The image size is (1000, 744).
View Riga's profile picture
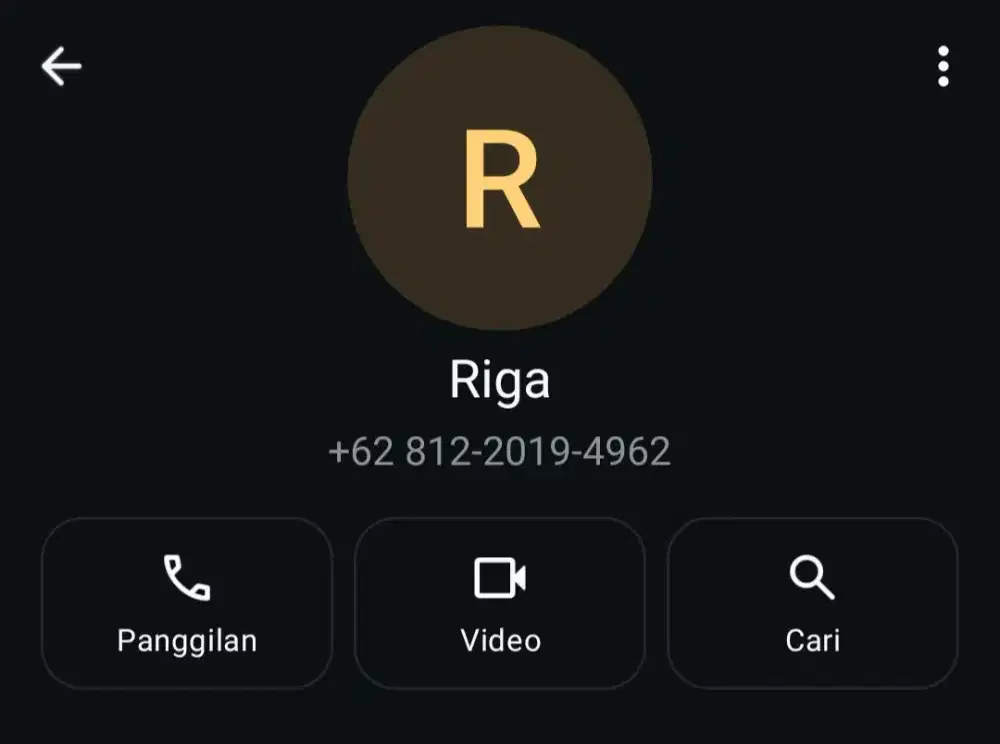click(x=500, y=178)
